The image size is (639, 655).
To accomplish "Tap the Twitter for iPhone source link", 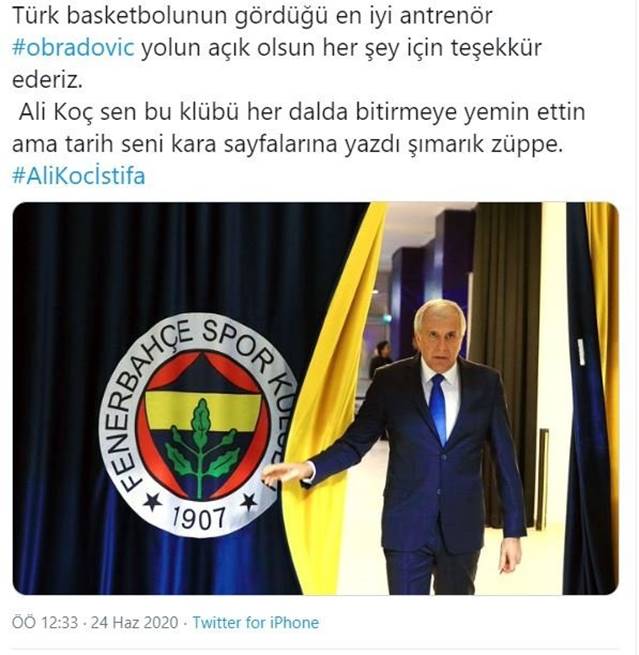I will point(255,623).
